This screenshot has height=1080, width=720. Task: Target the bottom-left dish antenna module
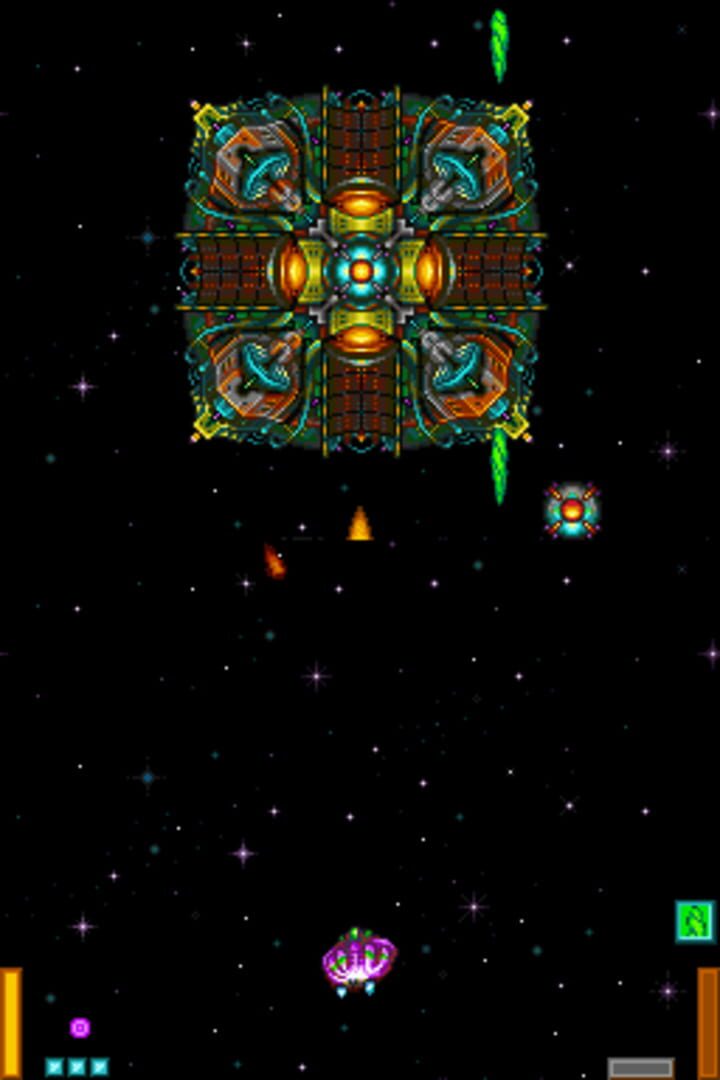click(x=252, y=380)
